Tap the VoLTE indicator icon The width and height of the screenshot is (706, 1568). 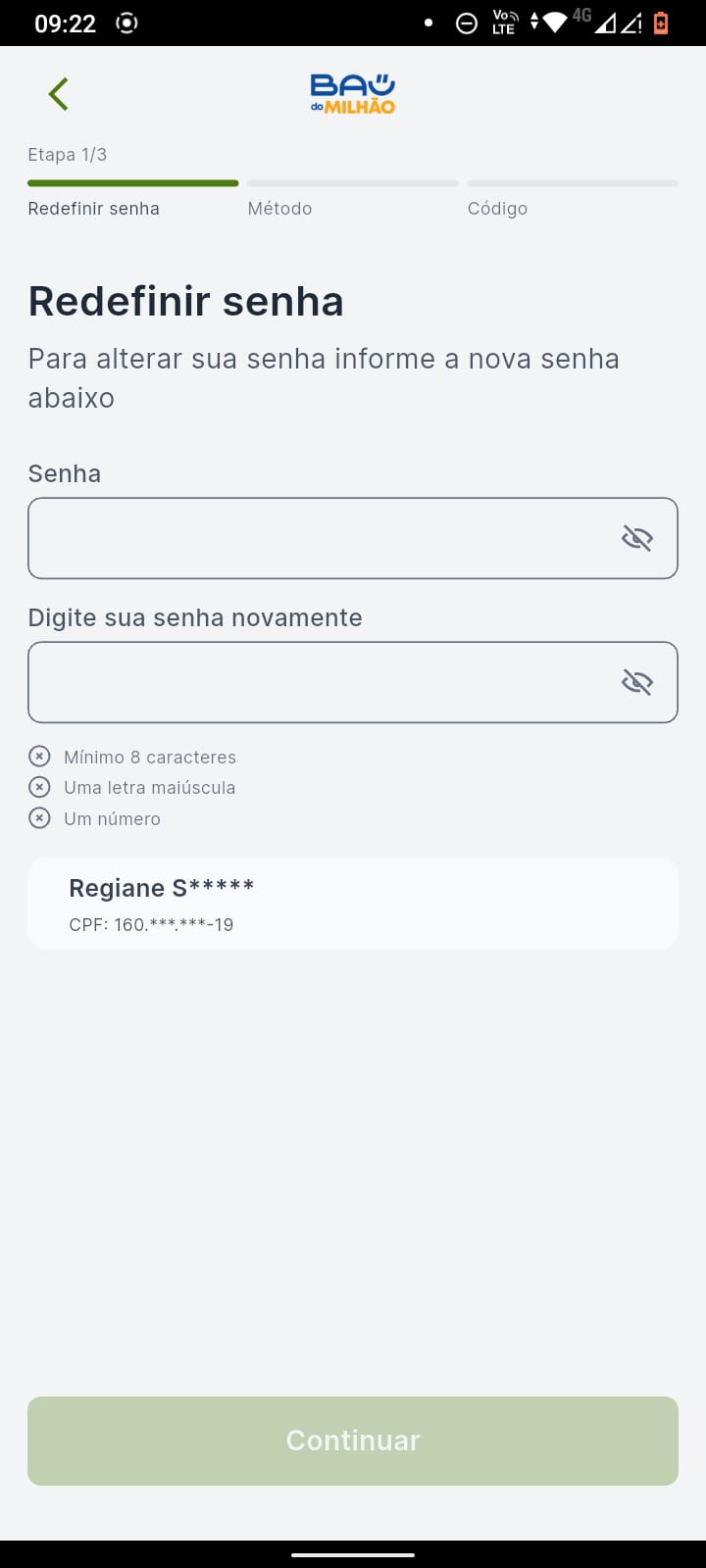503,22
